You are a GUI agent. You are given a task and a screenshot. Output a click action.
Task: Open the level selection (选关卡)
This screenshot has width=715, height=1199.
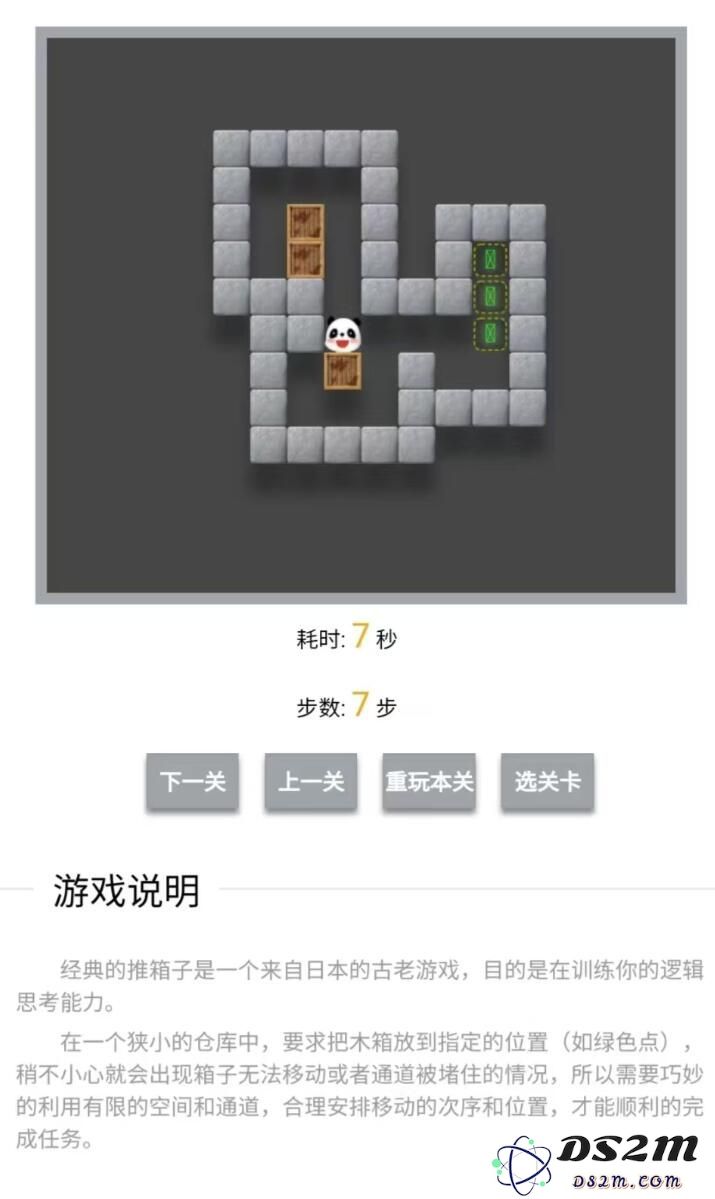548,781
